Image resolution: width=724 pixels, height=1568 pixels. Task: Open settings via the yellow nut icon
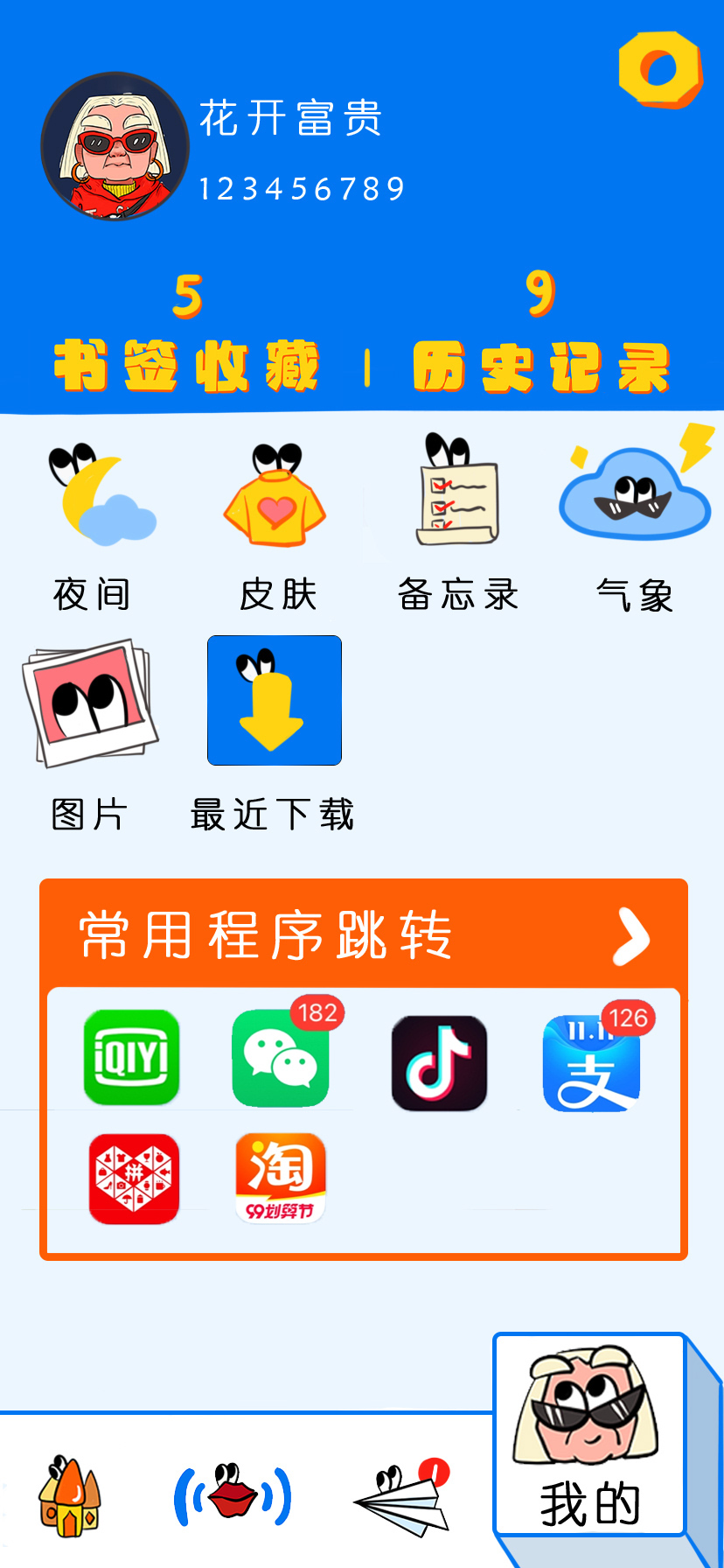[660, 70]
